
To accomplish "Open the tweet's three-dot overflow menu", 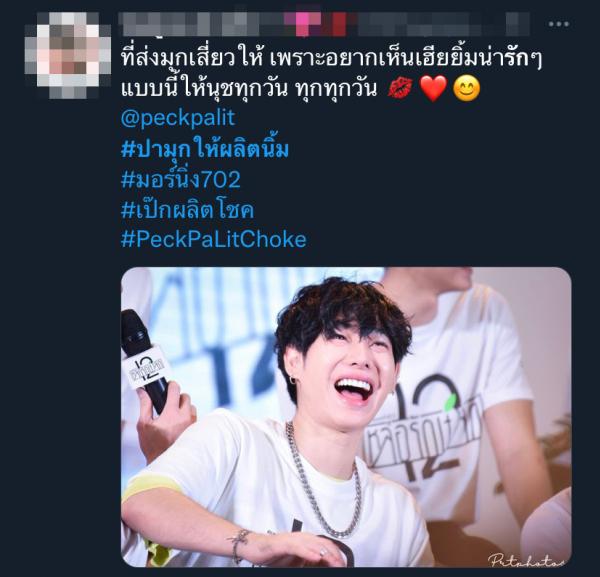I will pyautogui.click(x=558, y=24).
